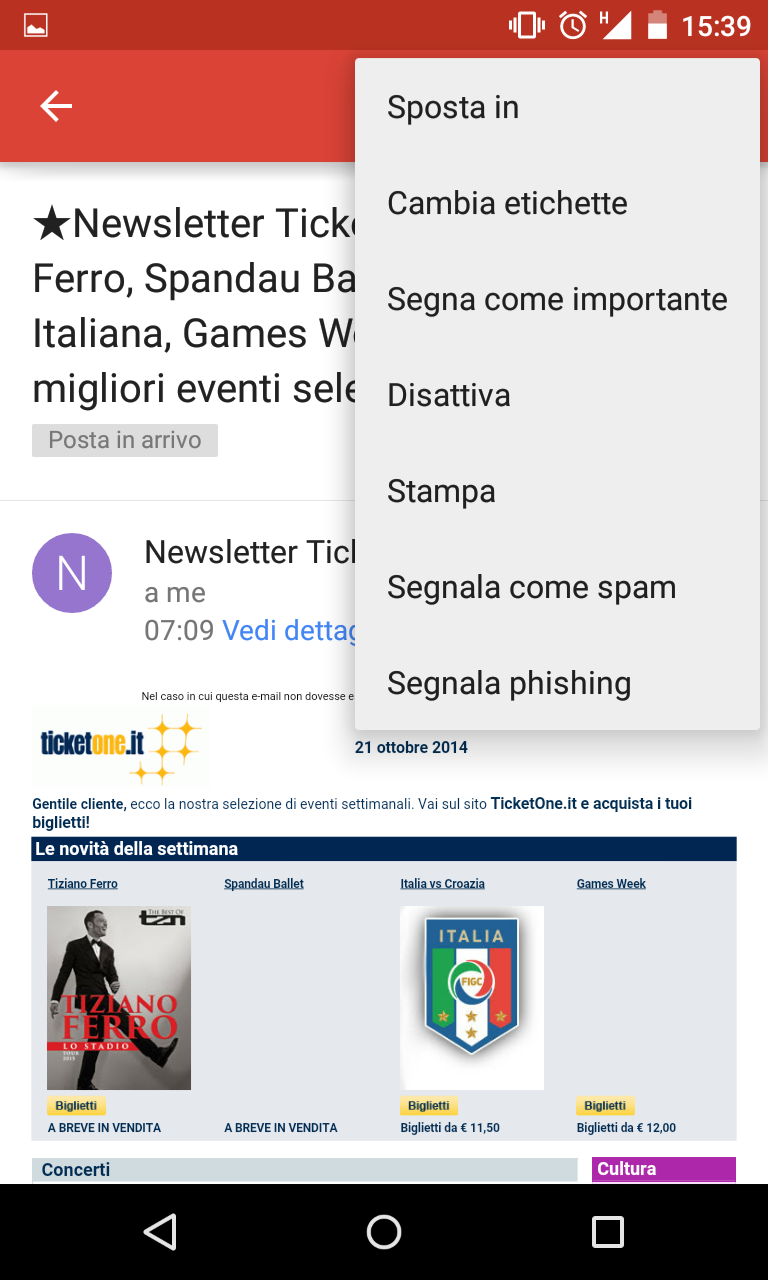
Task: Report email with Segnala come spam
Action: 557,587
